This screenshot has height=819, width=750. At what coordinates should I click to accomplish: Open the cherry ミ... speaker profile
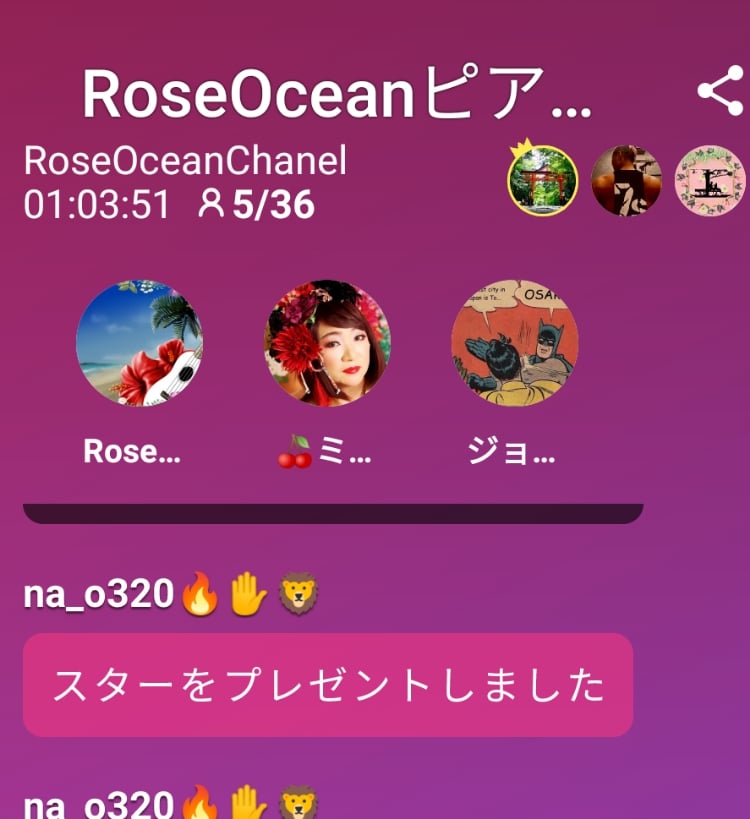click(327, 343)
